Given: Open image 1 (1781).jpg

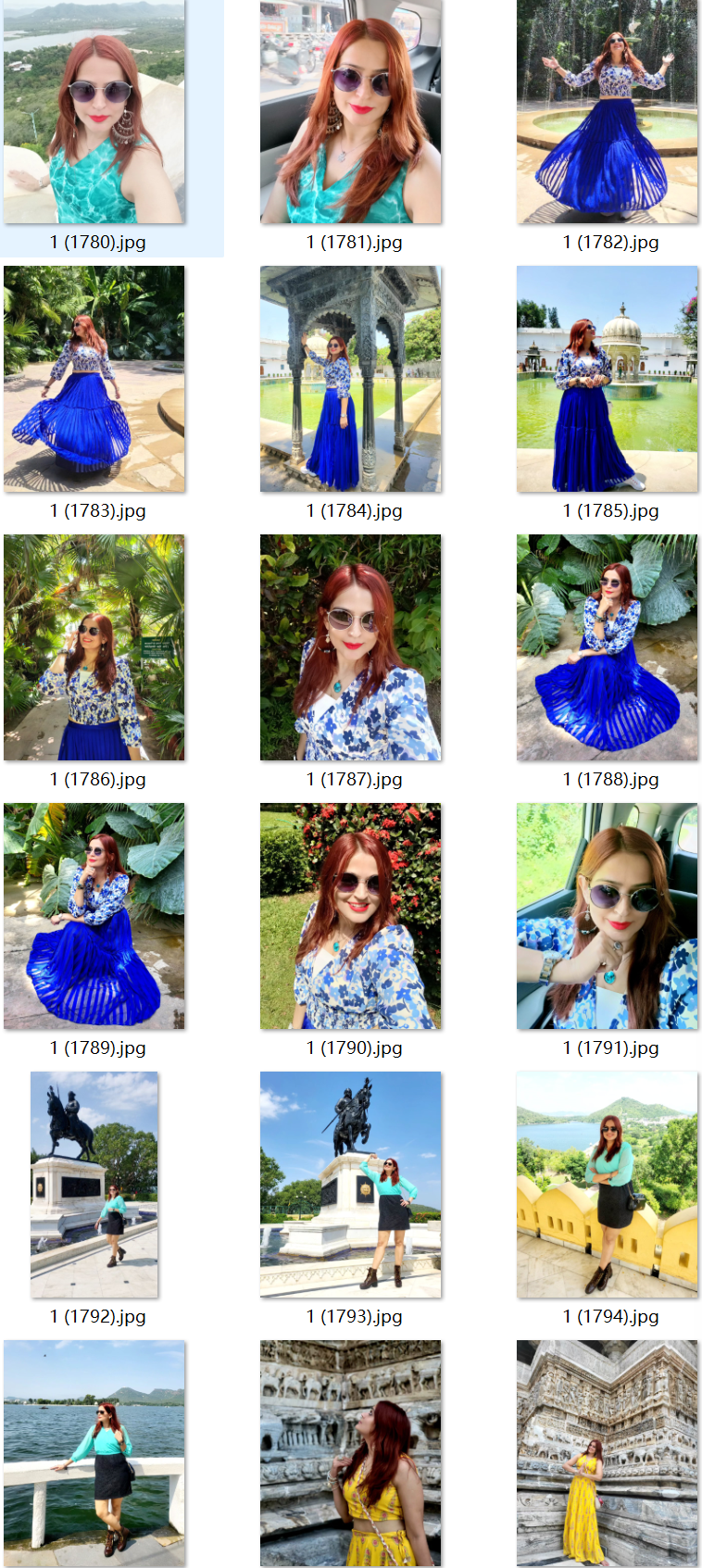Looking at the screenshot, I should click(x=350, y=112).
